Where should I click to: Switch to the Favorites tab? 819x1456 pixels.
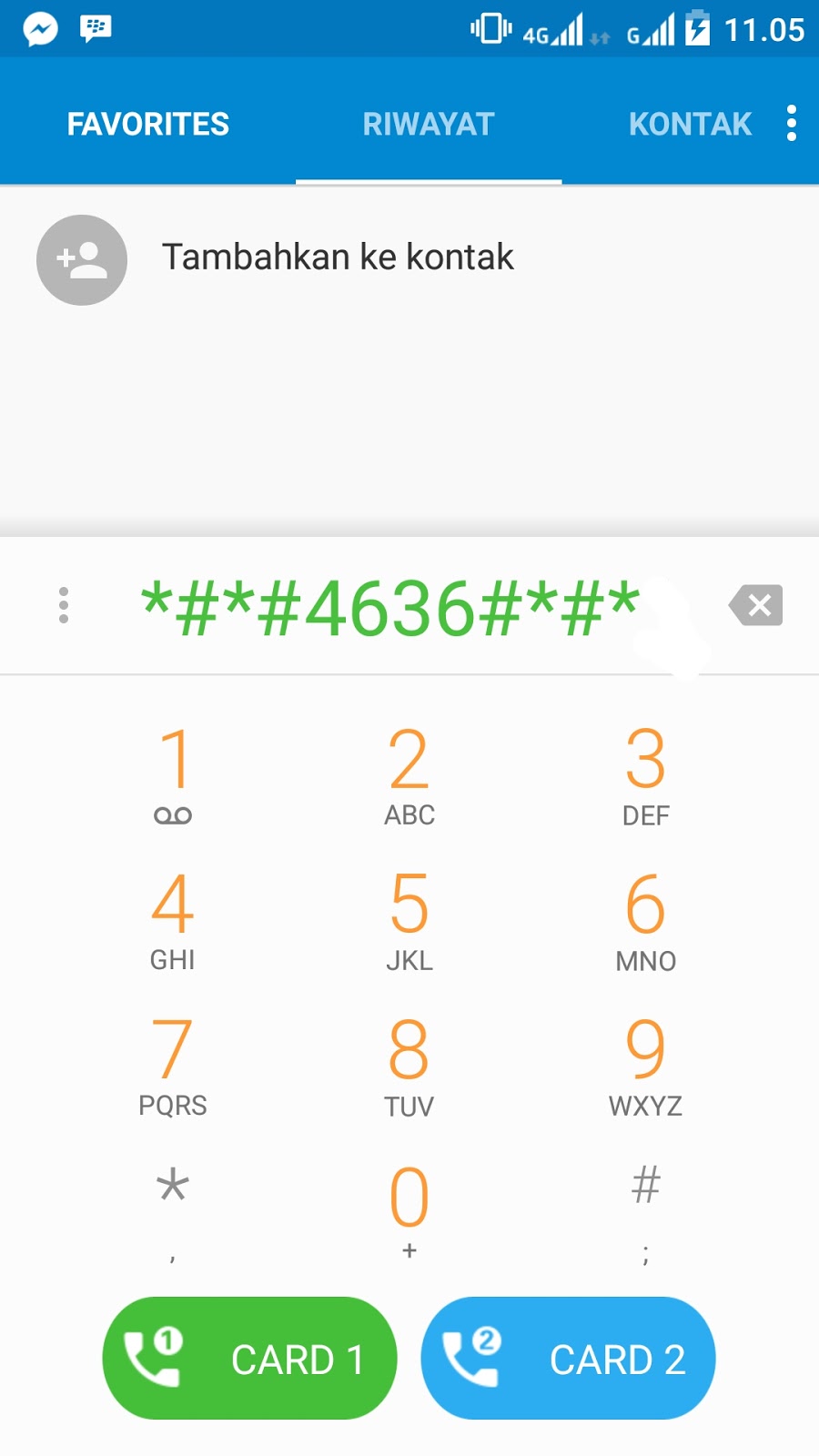coord(148,124)
